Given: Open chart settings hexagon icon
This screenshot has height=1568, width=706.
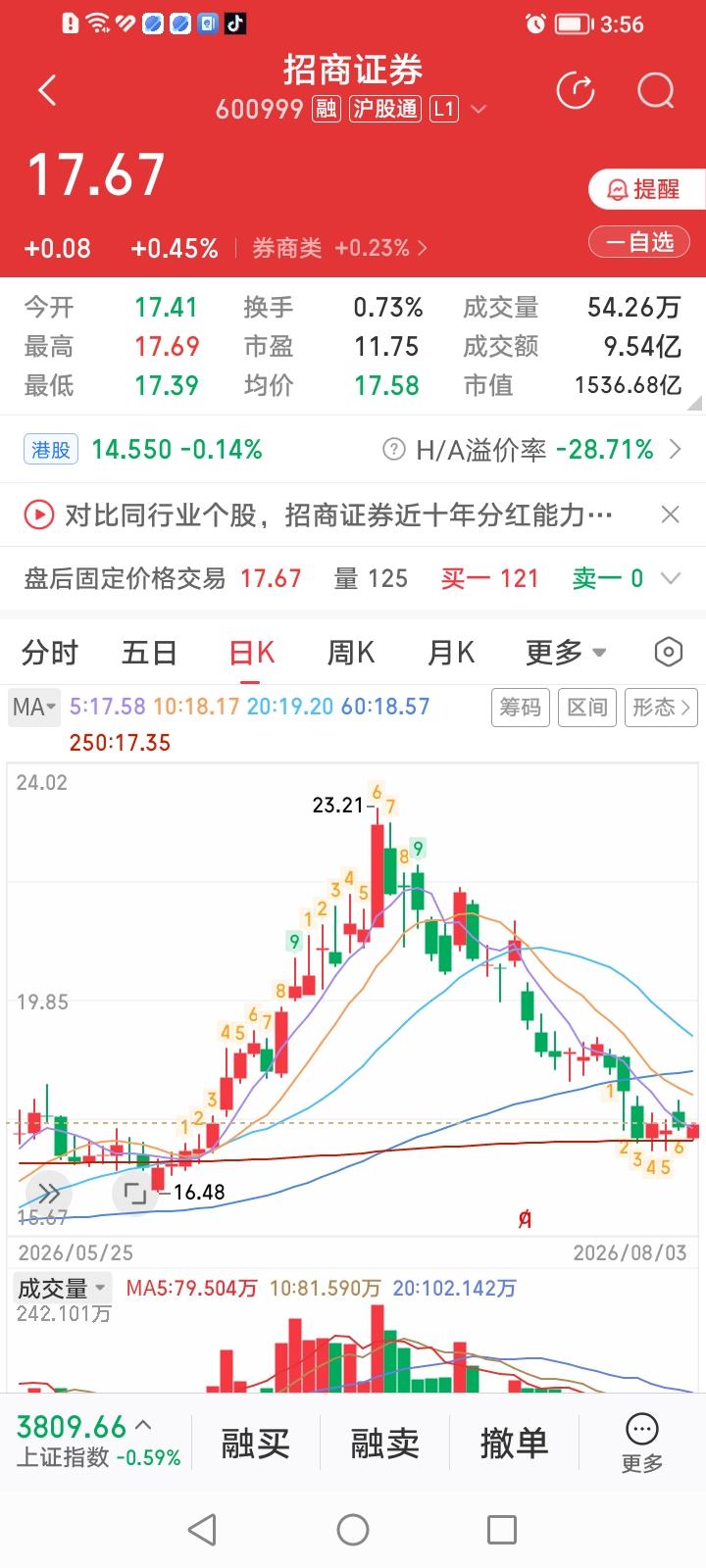Looking at the screenshot, I should point(669,652).
